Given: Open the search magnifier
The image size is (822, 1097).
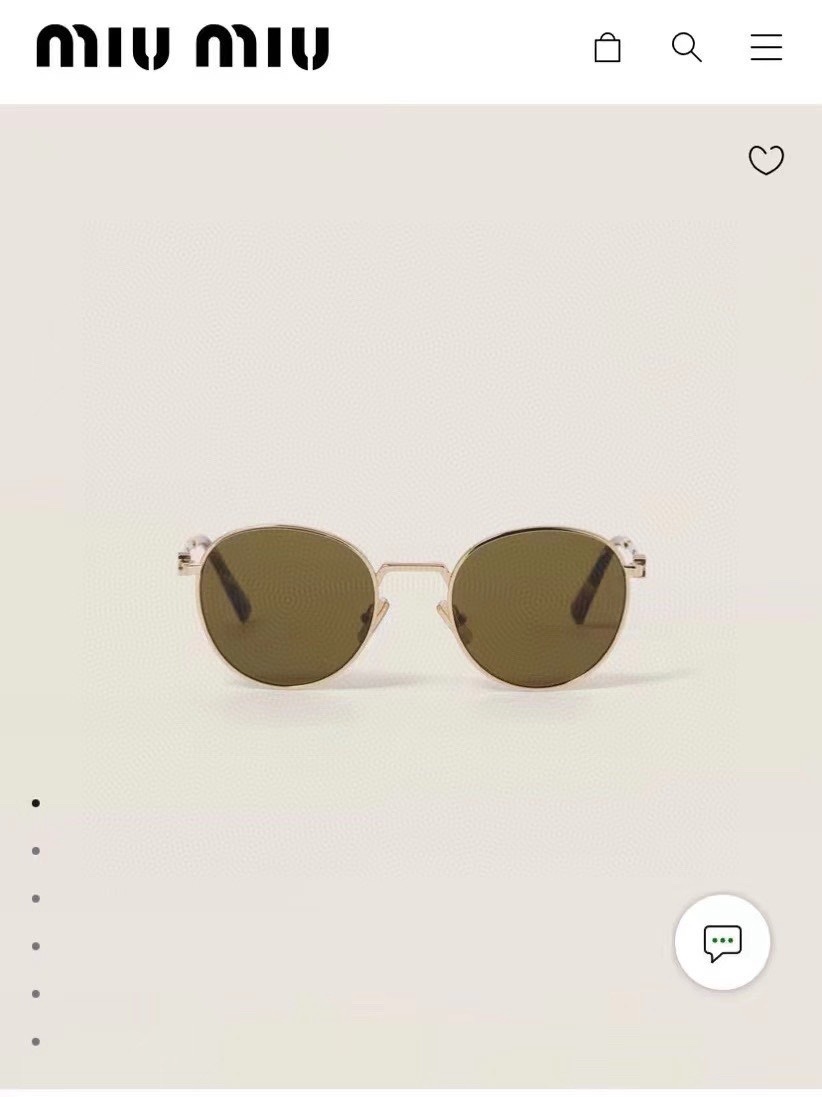Looking at the screenshot, I should [x=686, y=47].
